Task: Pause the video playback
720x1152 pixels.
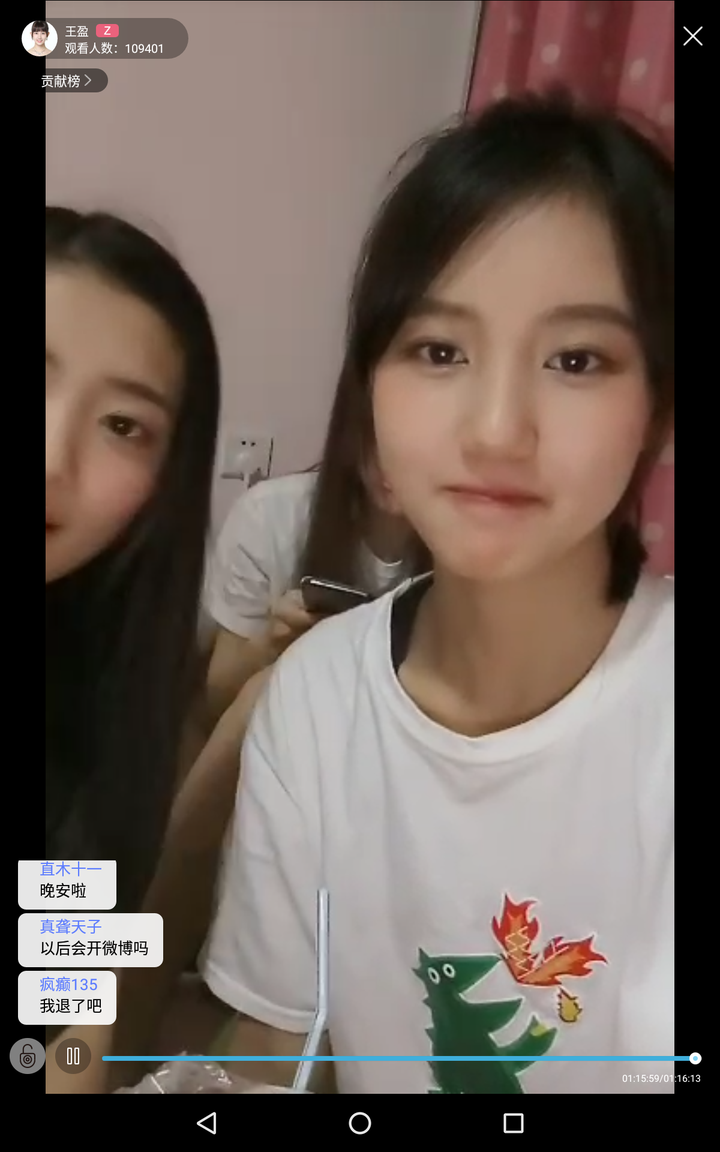Action: pyautogui.click(x=73, y=1055)
